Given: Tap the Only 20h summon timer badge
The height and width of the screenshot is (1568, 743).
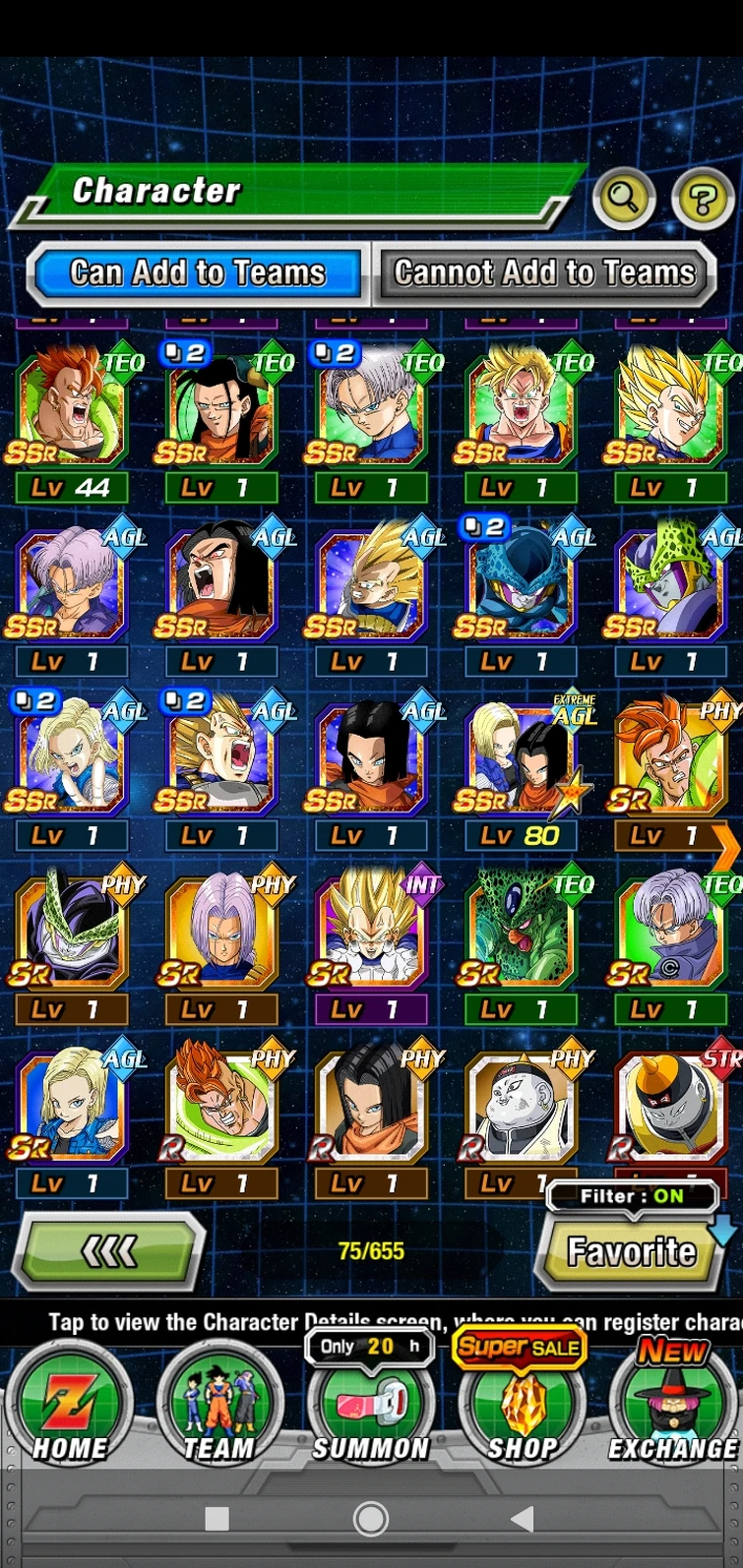Looking at the screenshot, I should pyautogui.click(x=371, y=1348).
